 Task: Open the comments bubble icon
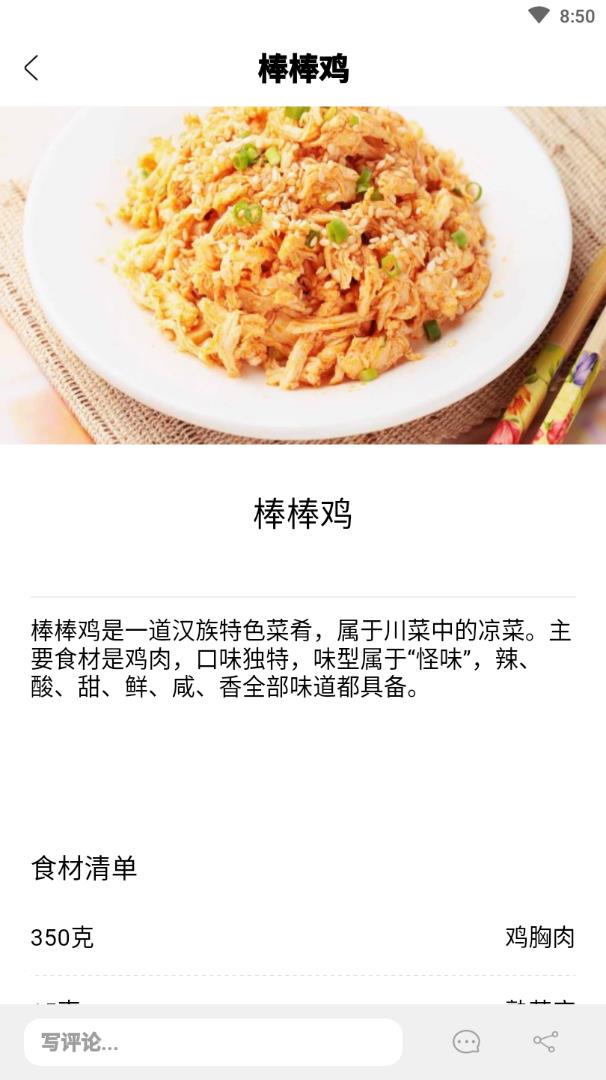pos(466,1042)
